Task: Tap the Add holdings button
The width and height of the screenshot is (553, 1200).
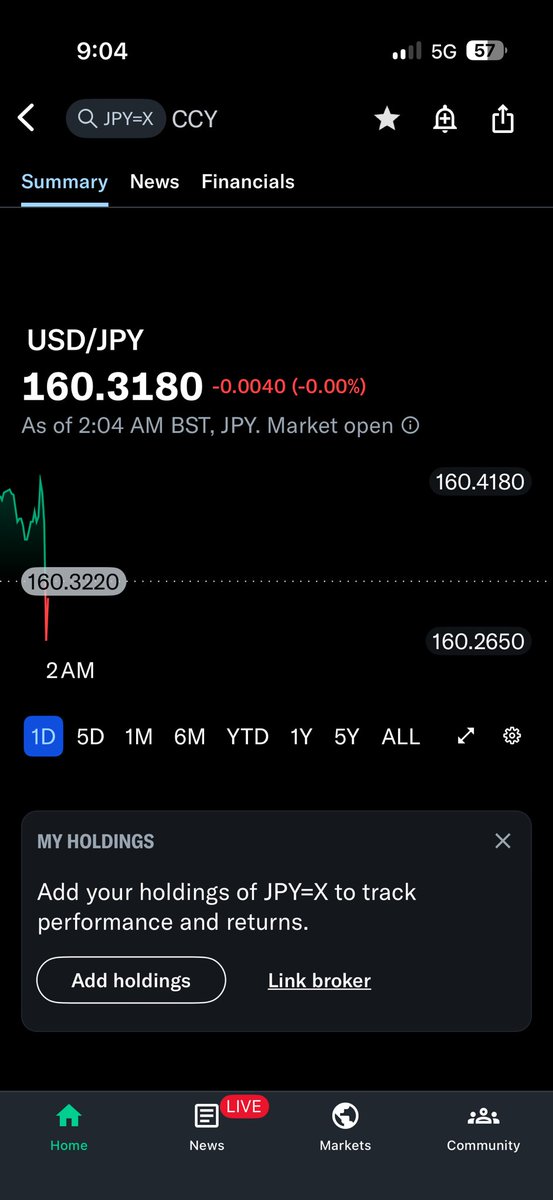Action: click(131, 980)
